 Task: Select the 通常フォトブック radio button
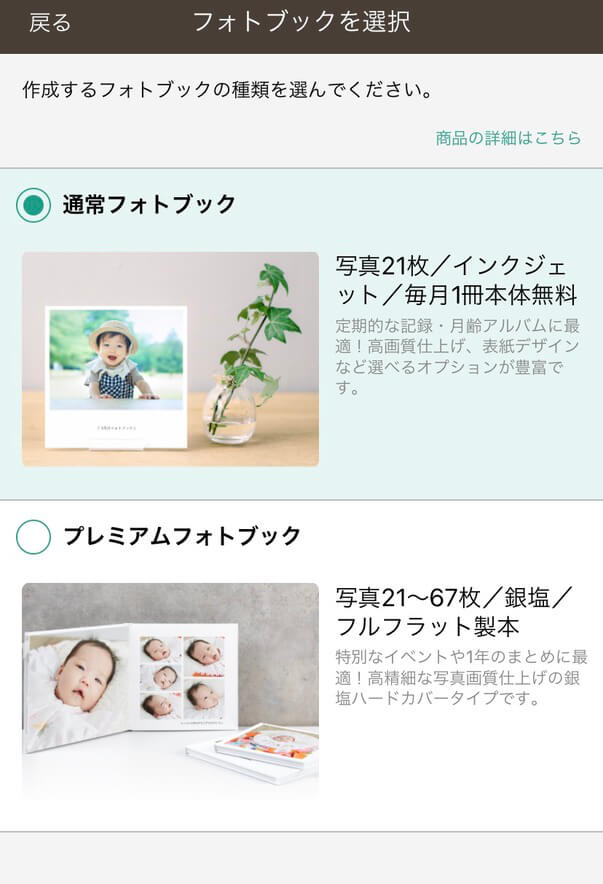(x=34, y=205)
